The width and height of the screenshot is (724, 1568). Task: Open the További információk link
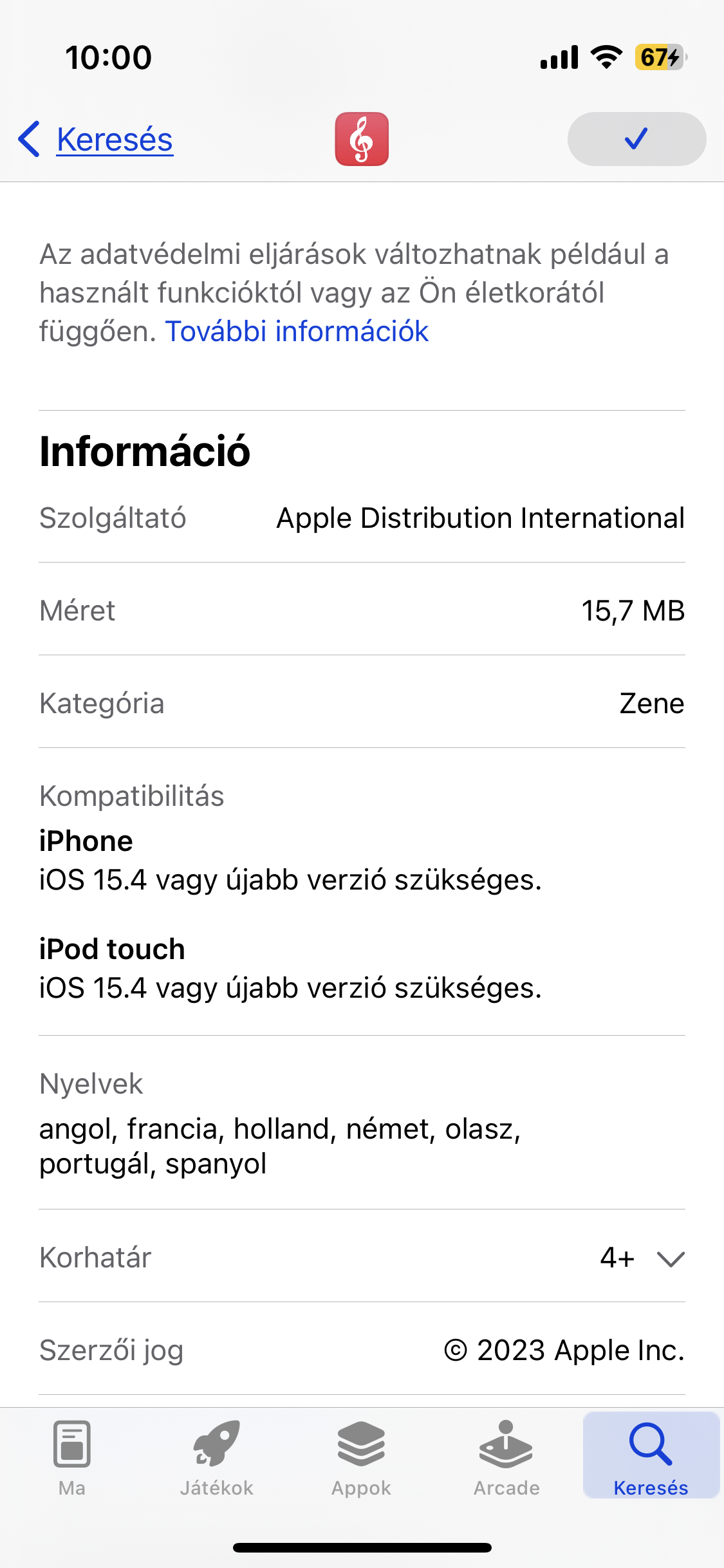tap(297, 331)
